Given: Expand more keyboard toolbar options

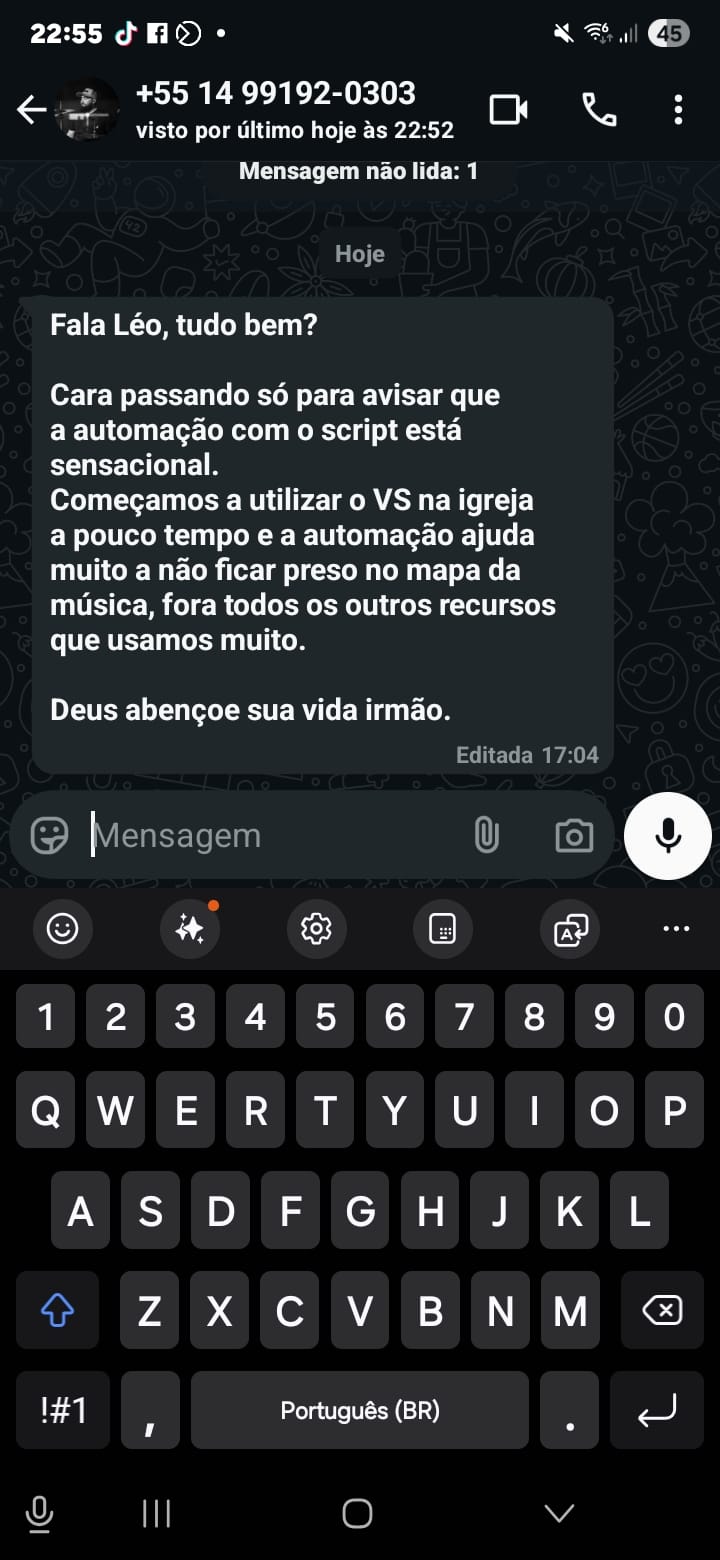Looking at the screenshot, I should [676, 929].
